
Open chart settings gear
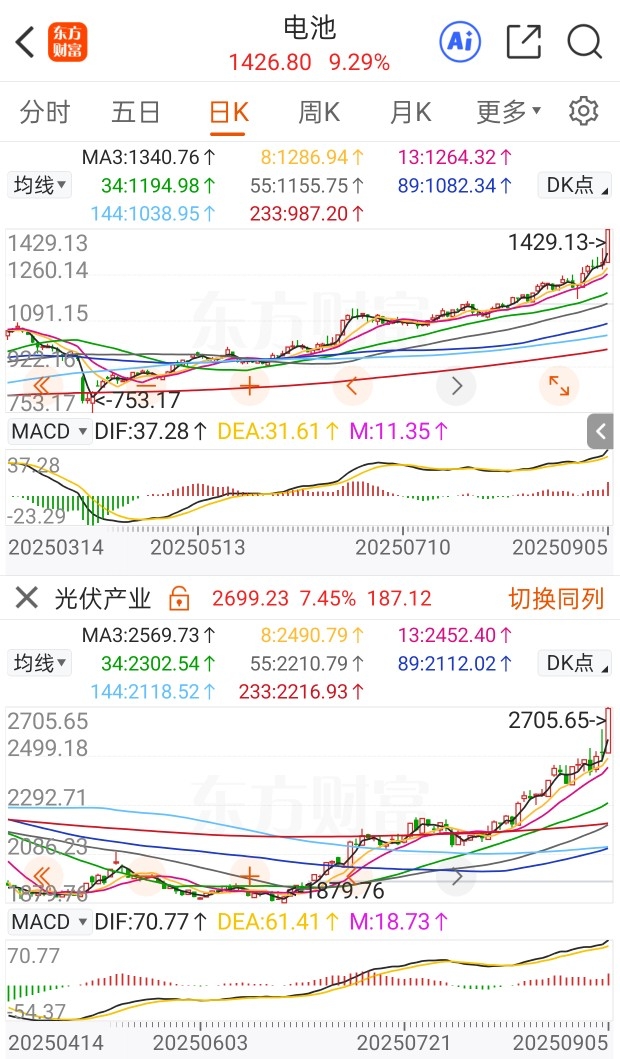[x=584, y=111]
